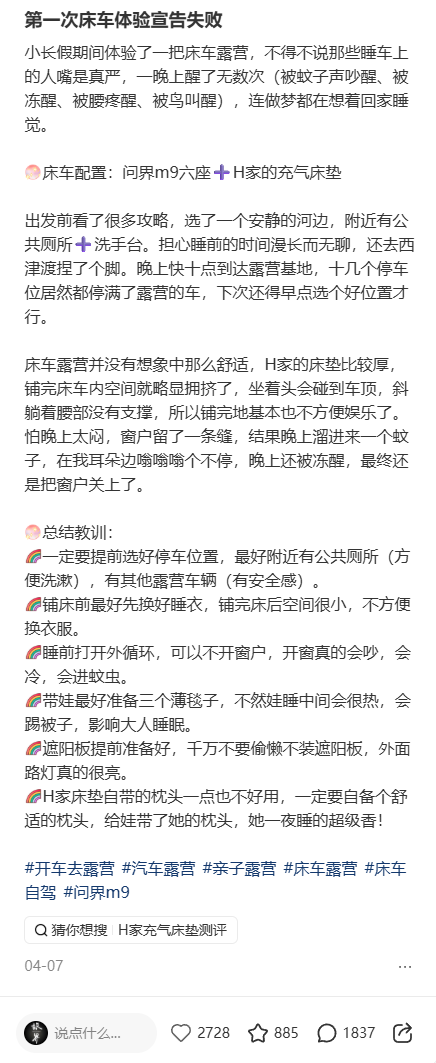Viewport: 436px width, 1063px height.
Task: Like this post via the heart icon
Action: click(180, 1032)
